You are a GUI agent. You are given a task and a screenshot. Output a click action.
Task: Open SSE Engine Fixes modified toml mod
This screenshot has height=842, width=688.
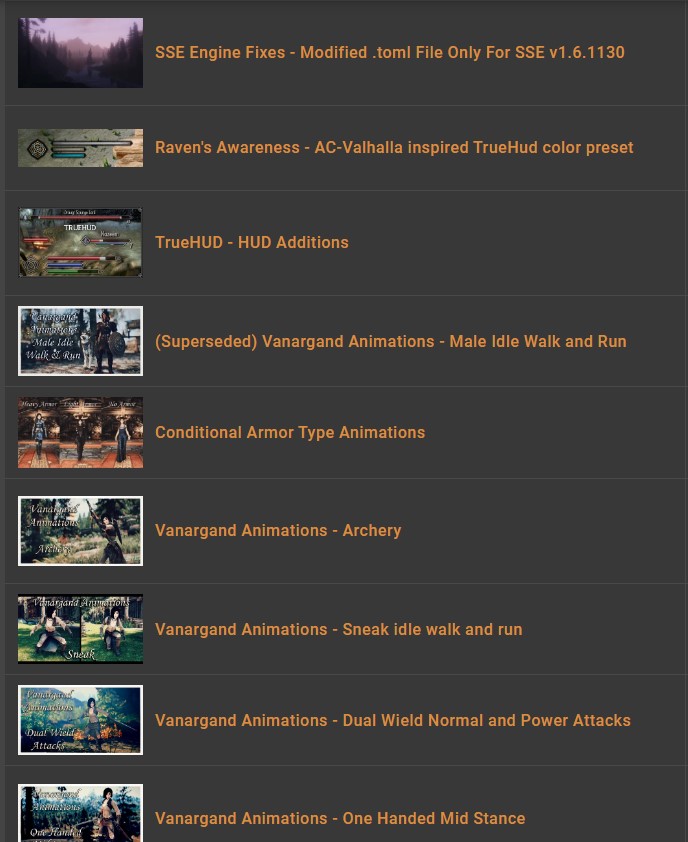click(x=389, y=53)
